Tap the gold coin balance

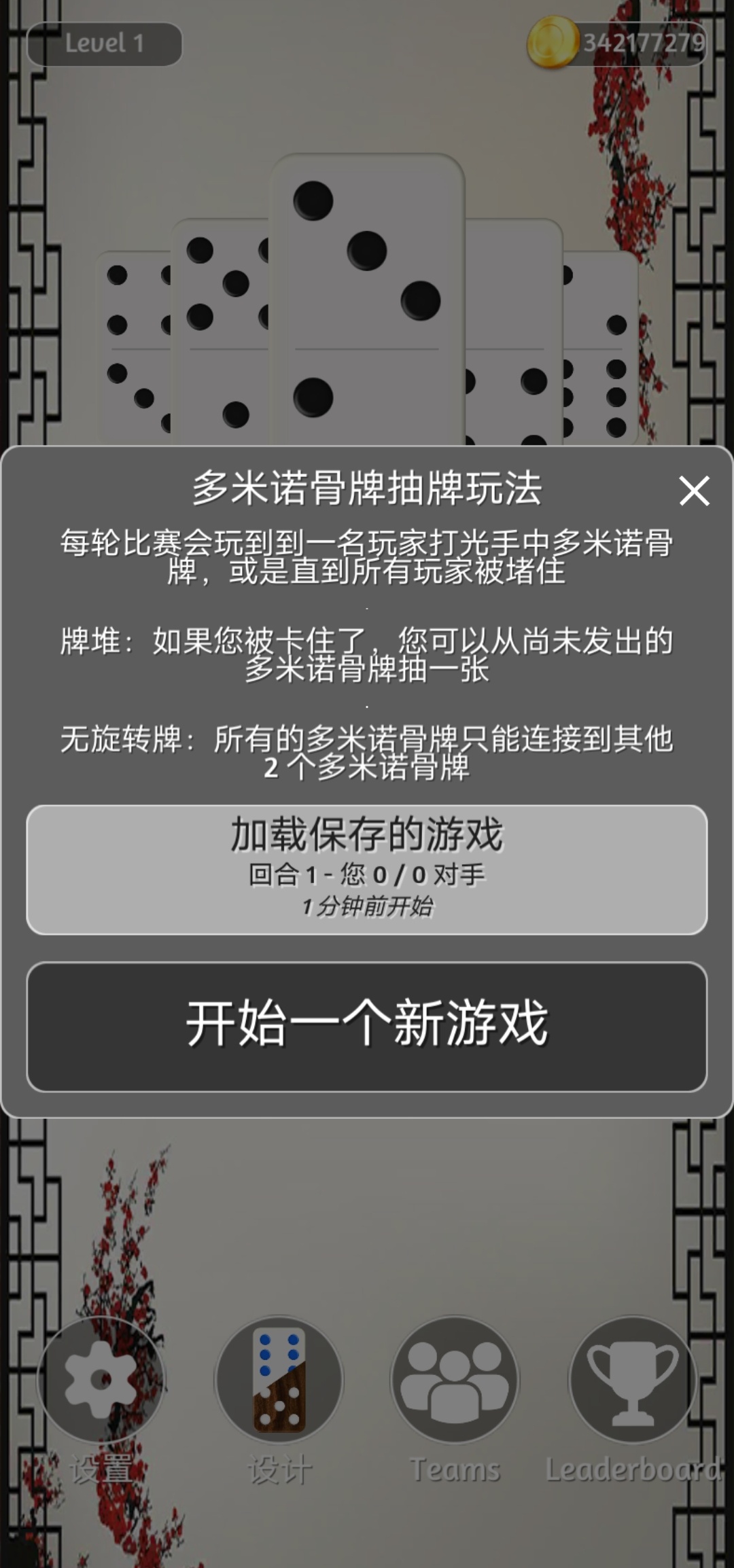coord(617,43)
